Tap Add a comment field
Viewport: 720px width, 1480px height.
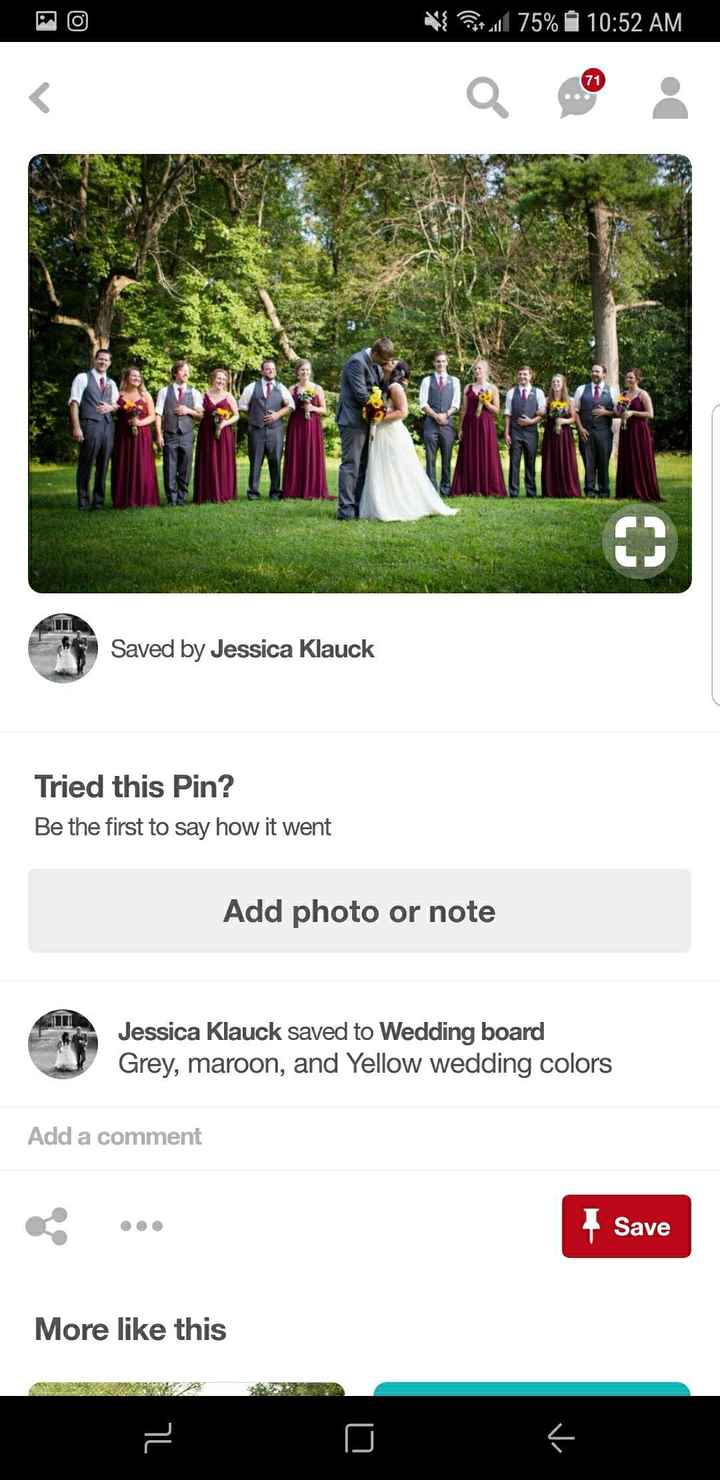(x=114, y=1136)
